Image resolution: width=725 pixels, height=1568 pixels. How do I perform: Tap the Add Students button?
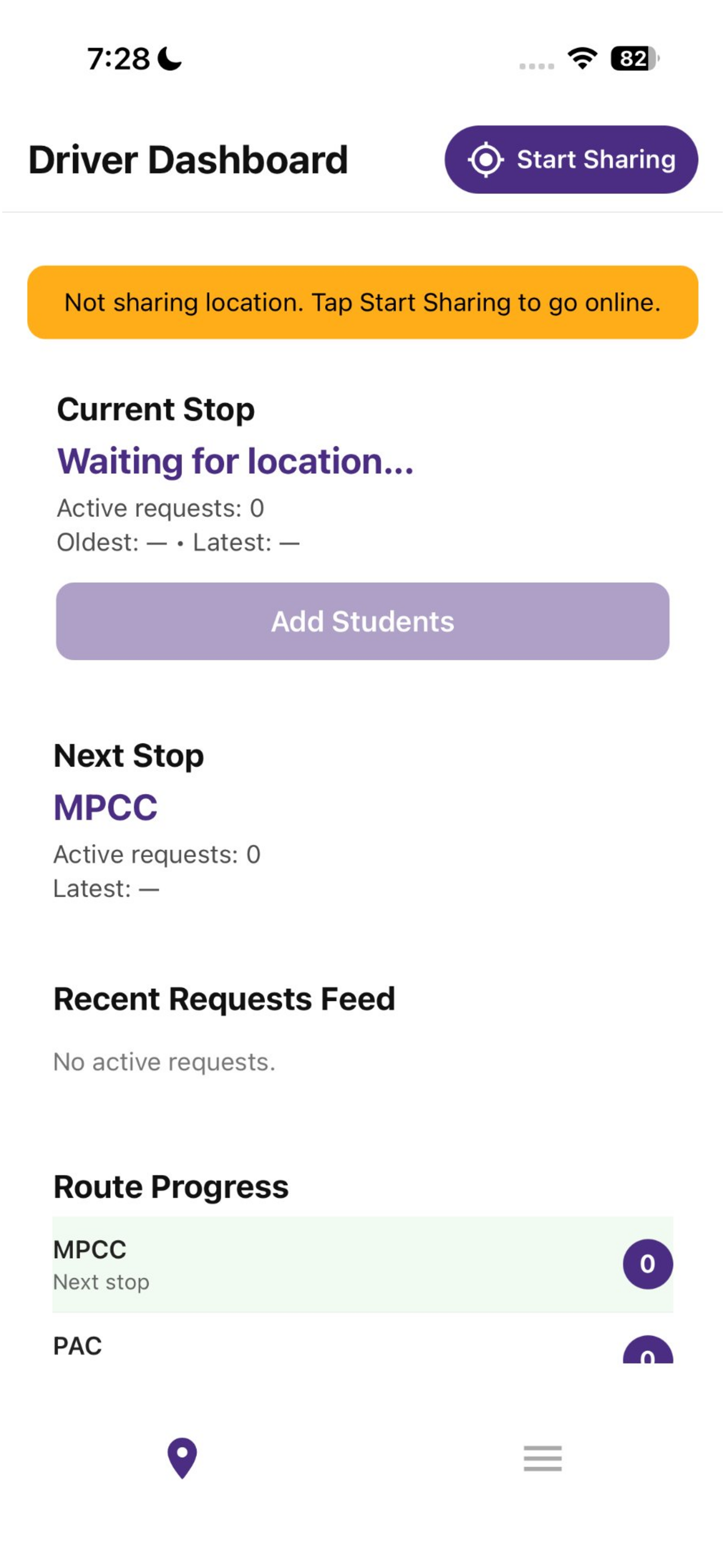tap(363, 621)
